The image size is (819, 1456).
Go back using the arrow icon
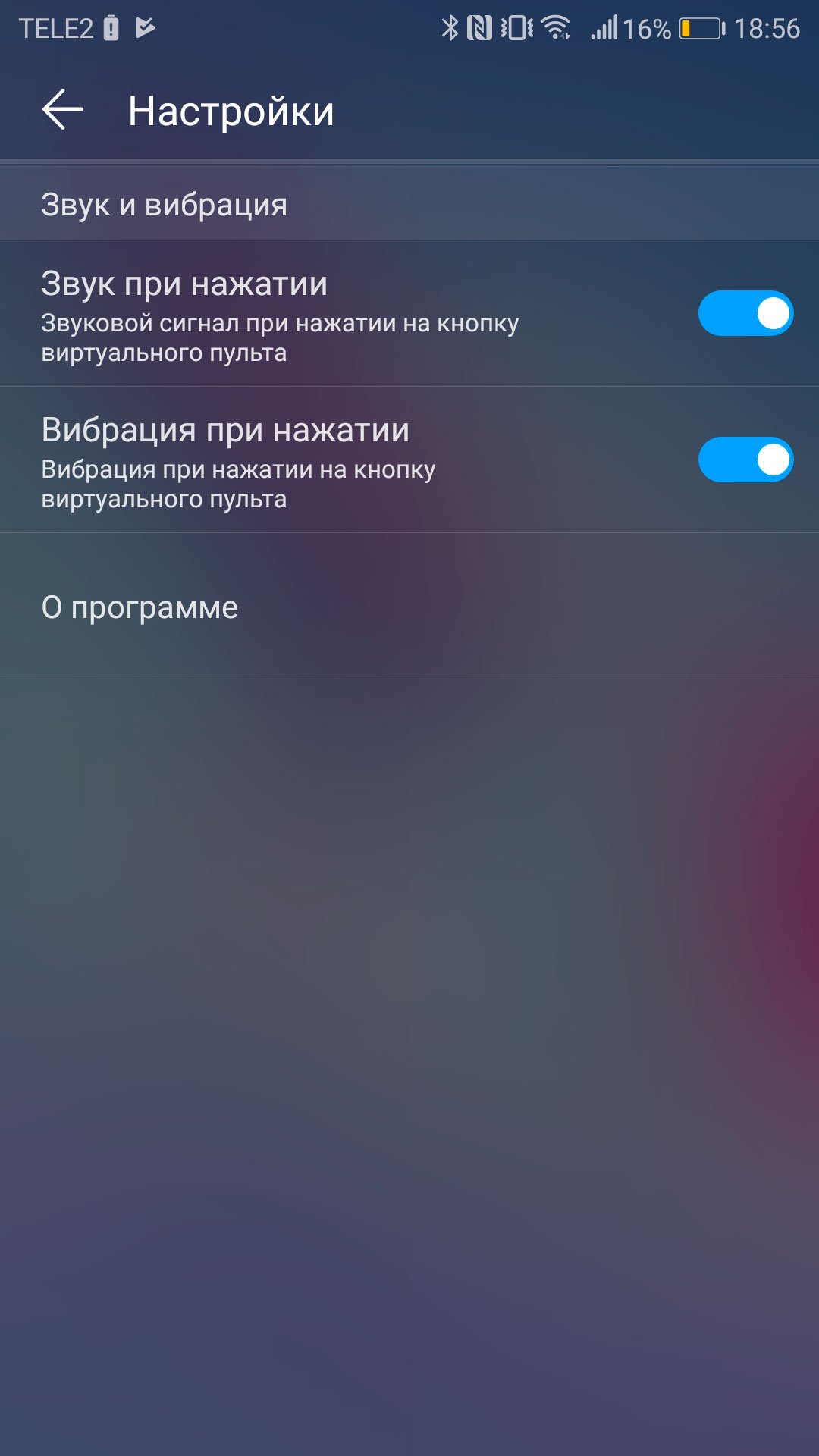(x=62, y=110)
